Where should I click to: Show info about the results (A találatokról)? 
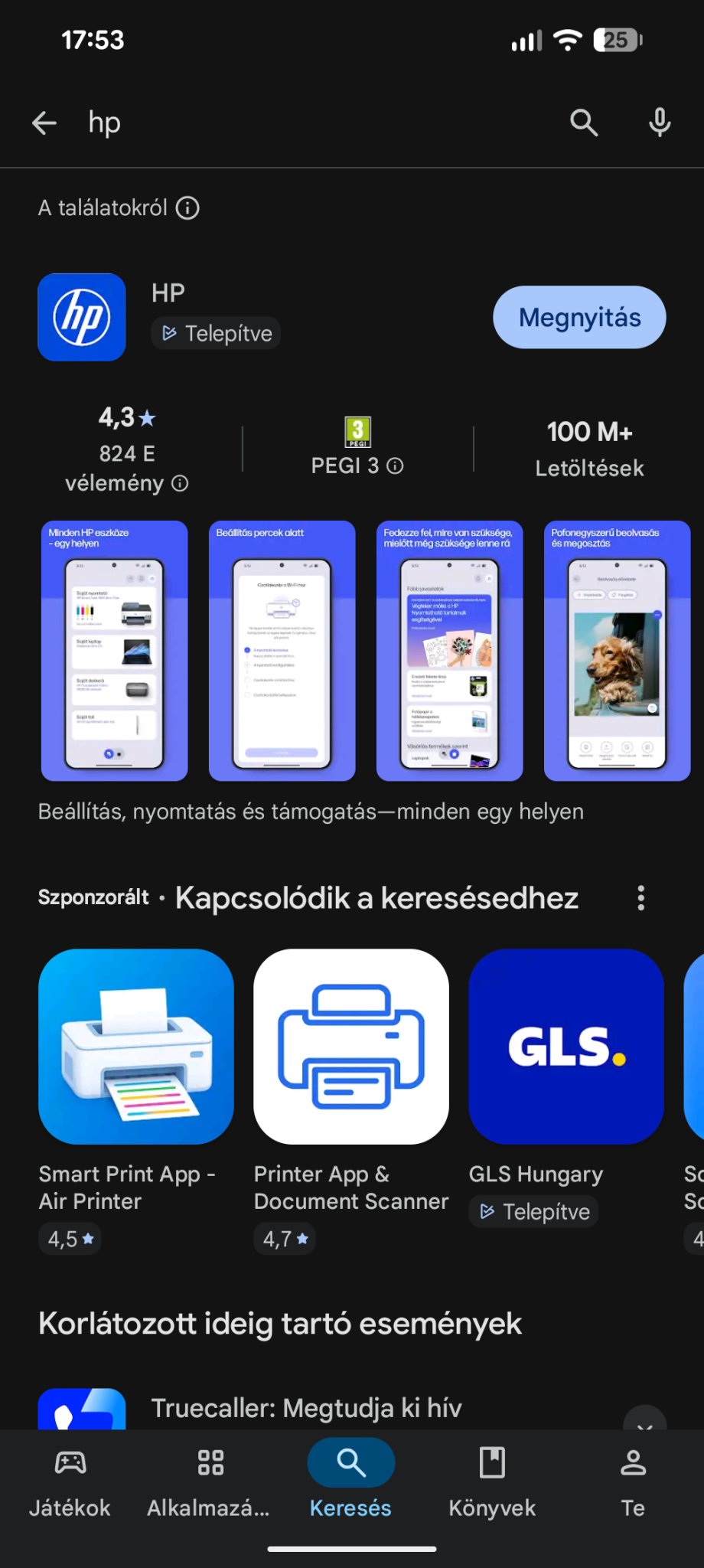pyautogui.click(x=187, y=208)
